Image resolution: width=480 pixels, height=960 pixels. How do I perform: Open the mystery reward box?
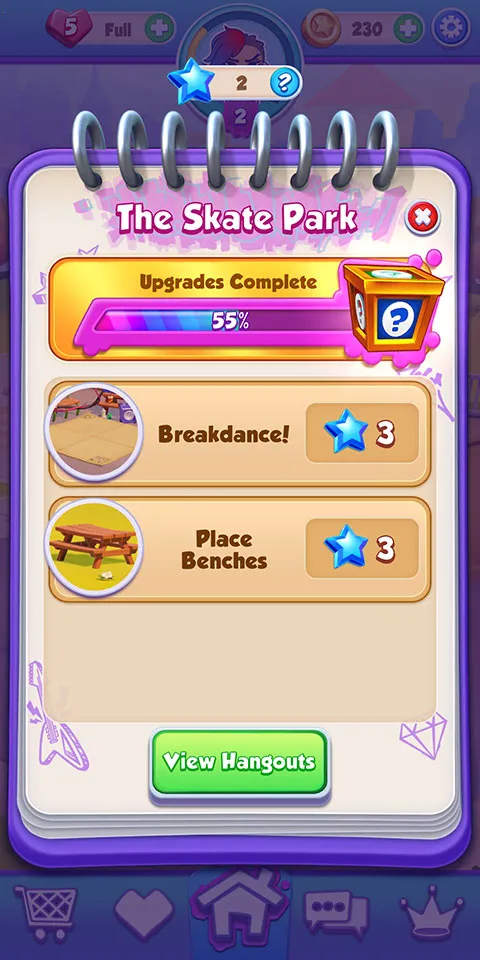tap(394, 308)
